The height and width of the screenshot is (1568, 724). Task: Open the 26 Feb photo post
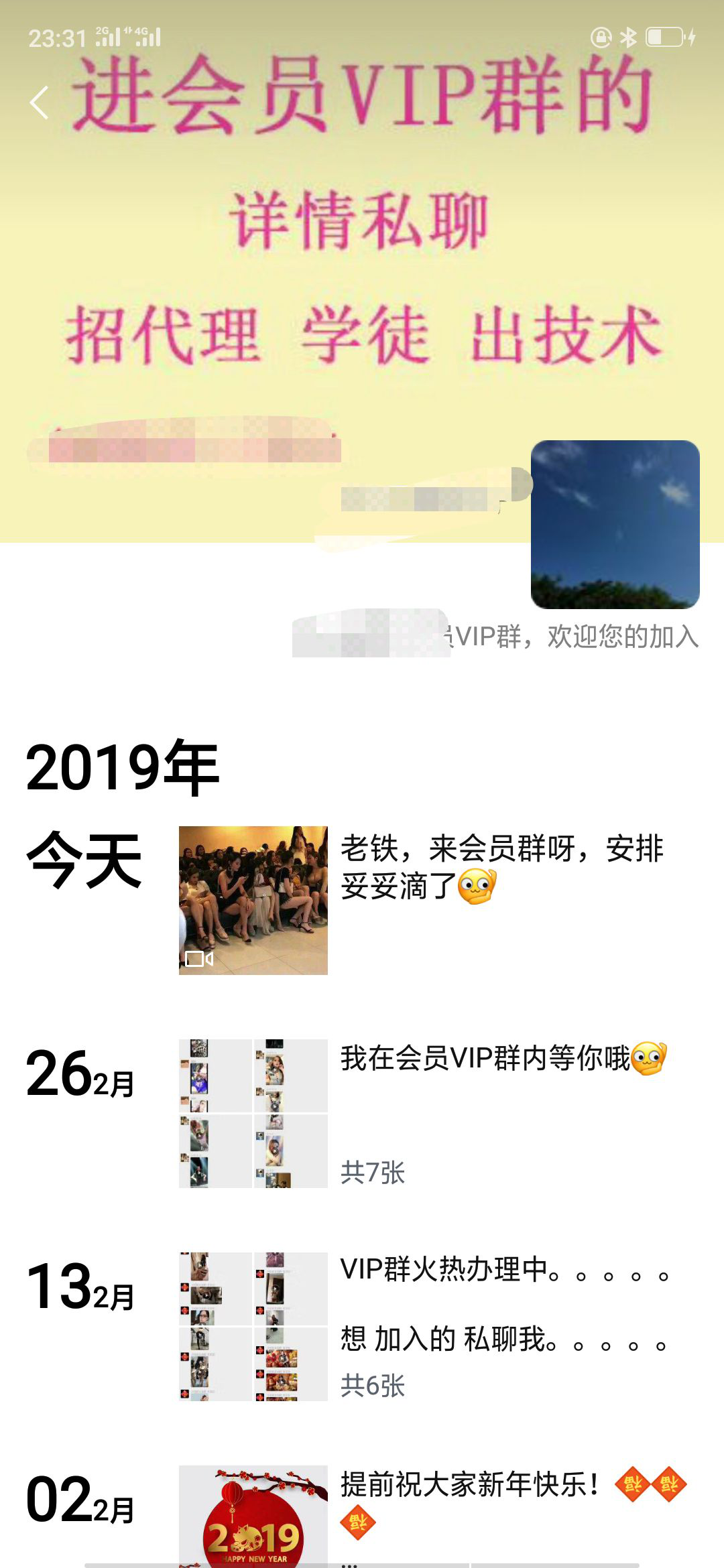pyautogui.click(x=253, y=1113)
